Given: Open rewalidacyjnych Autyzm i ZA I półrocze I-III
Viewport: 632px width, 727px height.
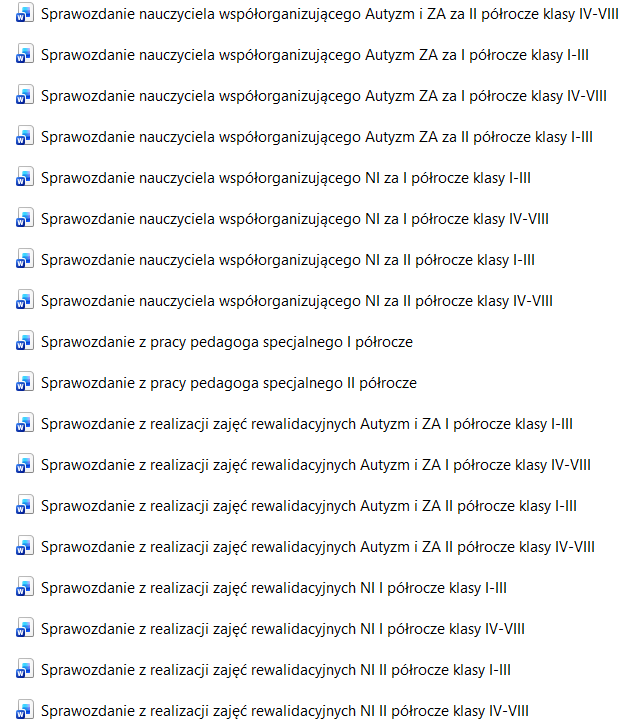Looking at the screenshot, I should (x=306, y=424).
